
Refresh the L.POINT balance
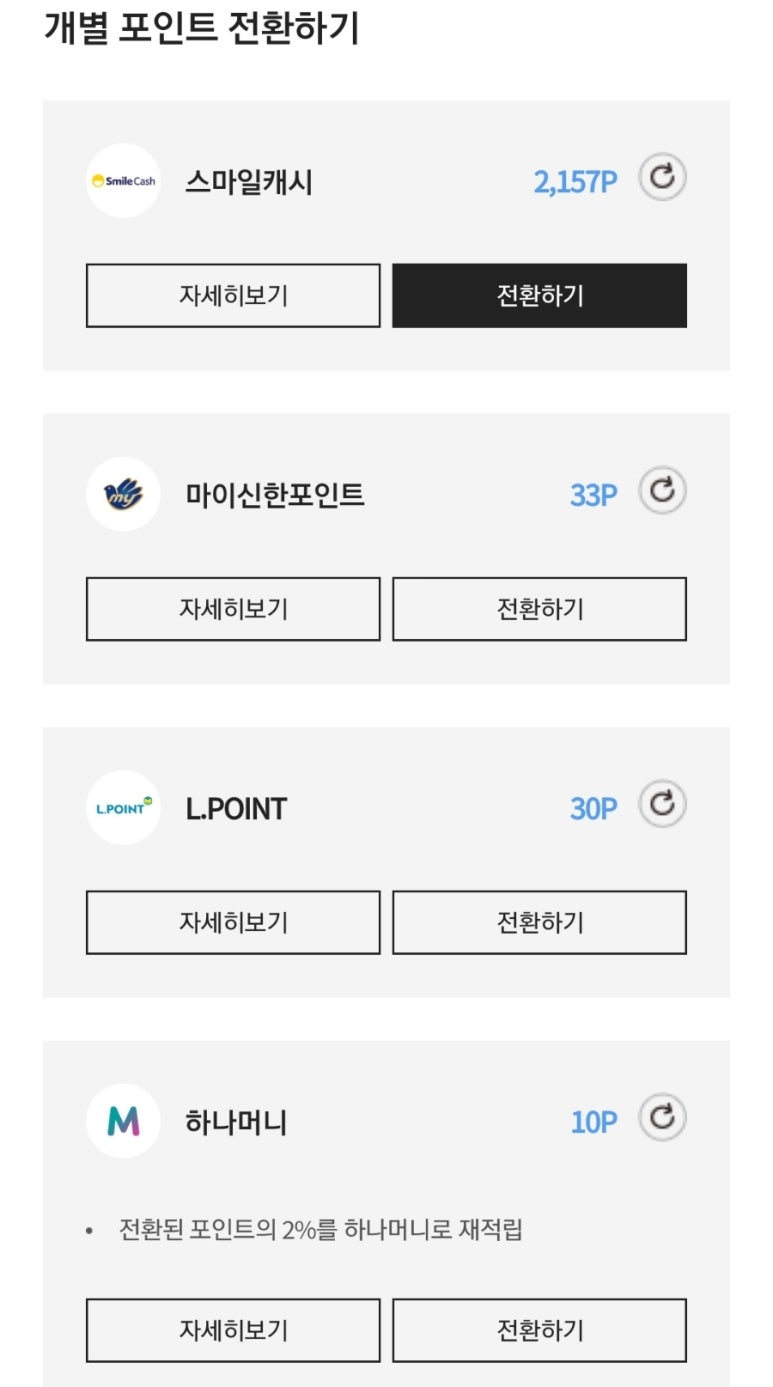(x=662, y=805)
